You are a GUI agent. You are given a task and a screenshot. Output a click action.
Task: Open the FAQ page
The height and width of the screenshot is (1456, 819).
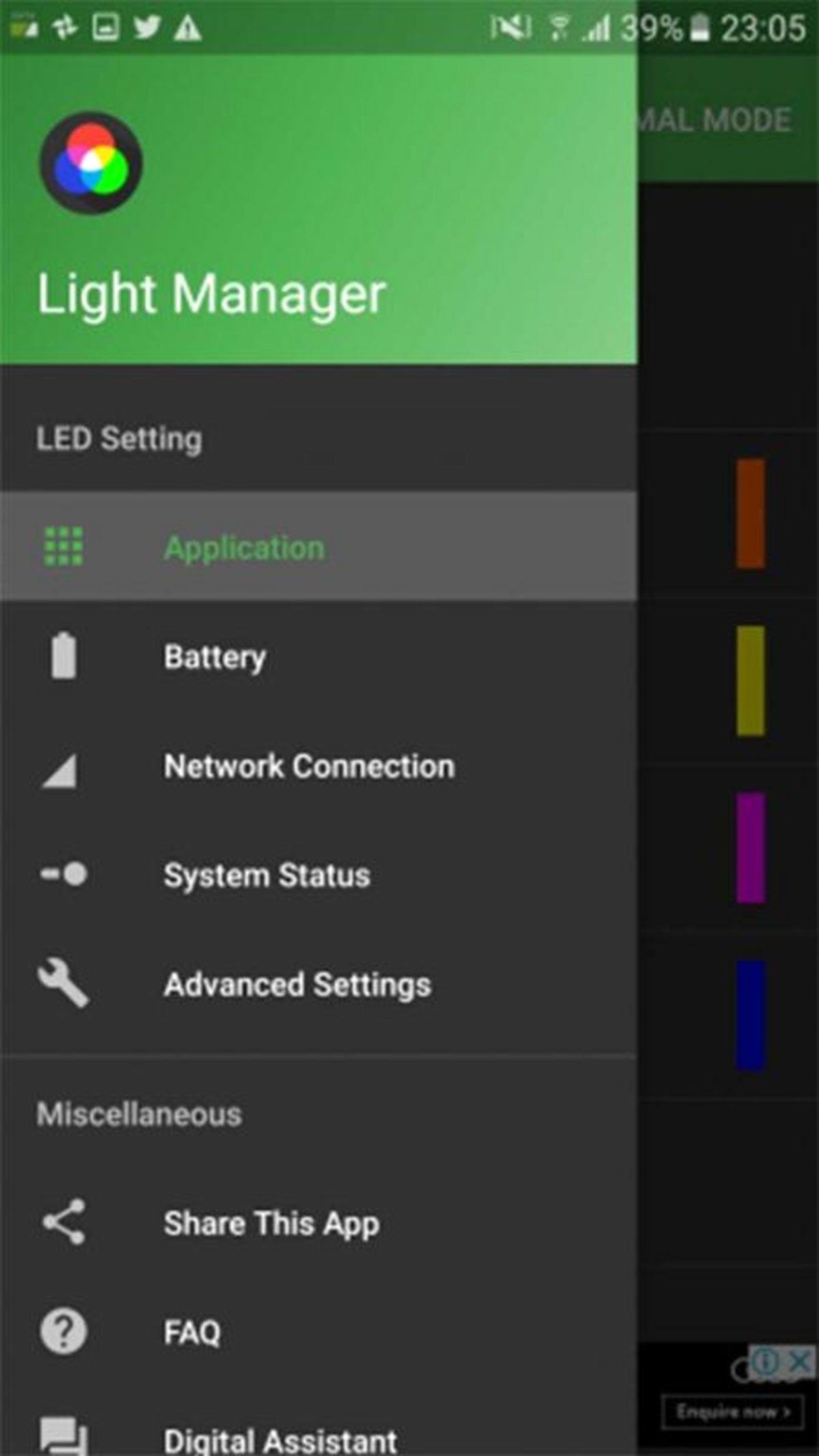(x=192, y=1332)
